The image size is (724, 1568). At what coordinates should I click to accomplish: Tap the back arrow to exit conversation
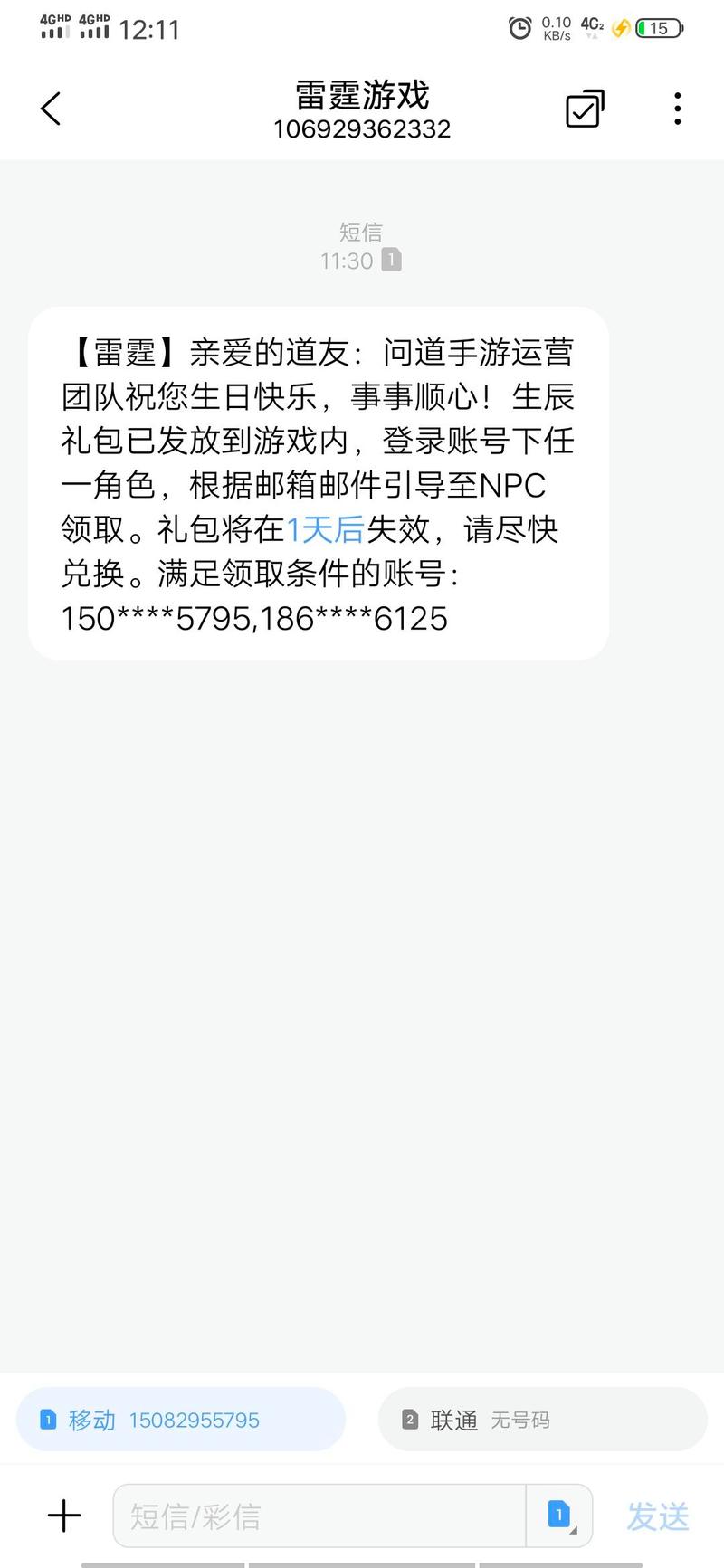(50, 108)
